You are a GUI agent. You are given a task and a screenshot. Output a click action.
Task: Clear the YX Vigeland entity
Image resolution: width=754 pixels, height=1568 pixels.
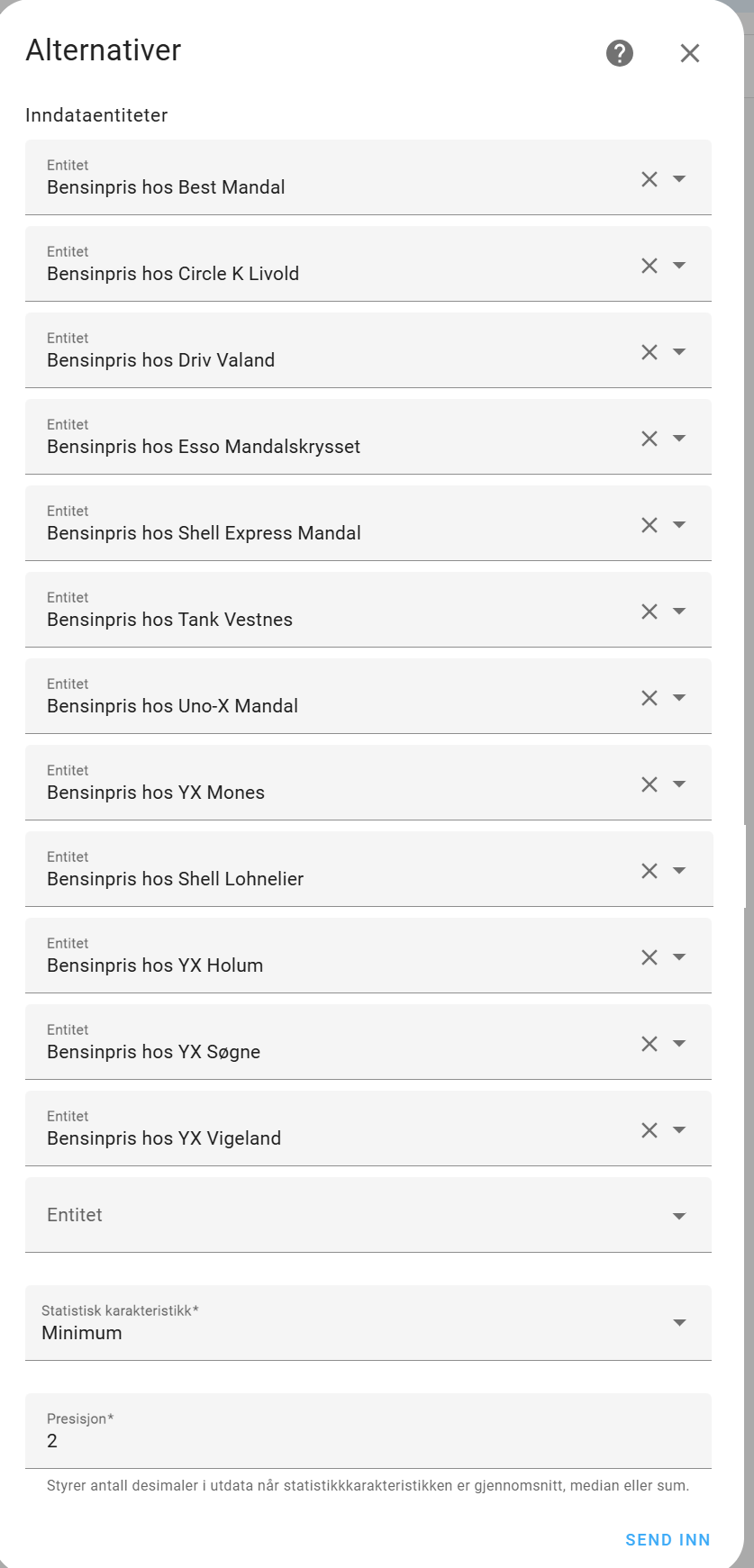(x=650, y=1130)
